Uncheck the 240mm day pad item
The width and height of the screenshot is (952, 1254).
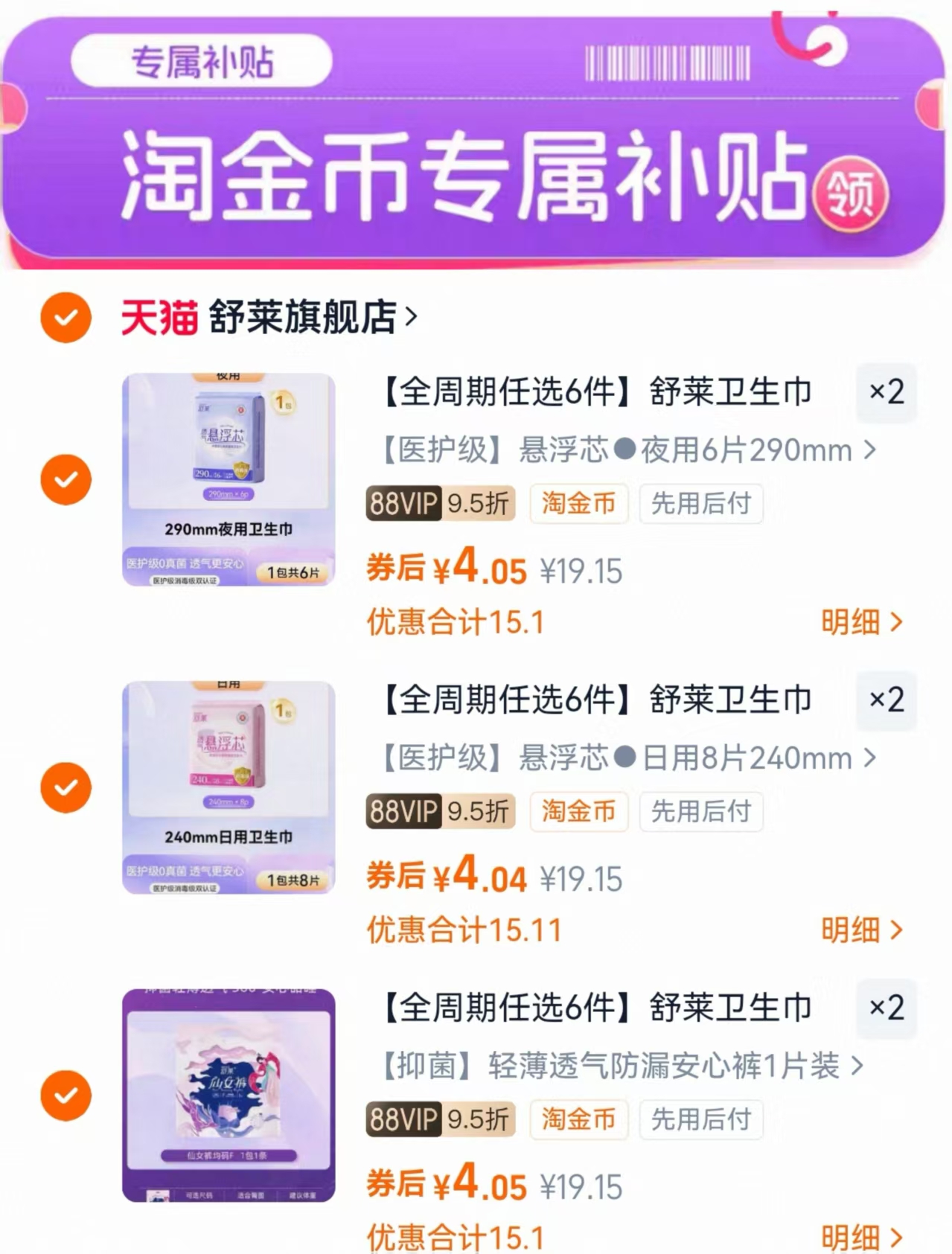66,786
